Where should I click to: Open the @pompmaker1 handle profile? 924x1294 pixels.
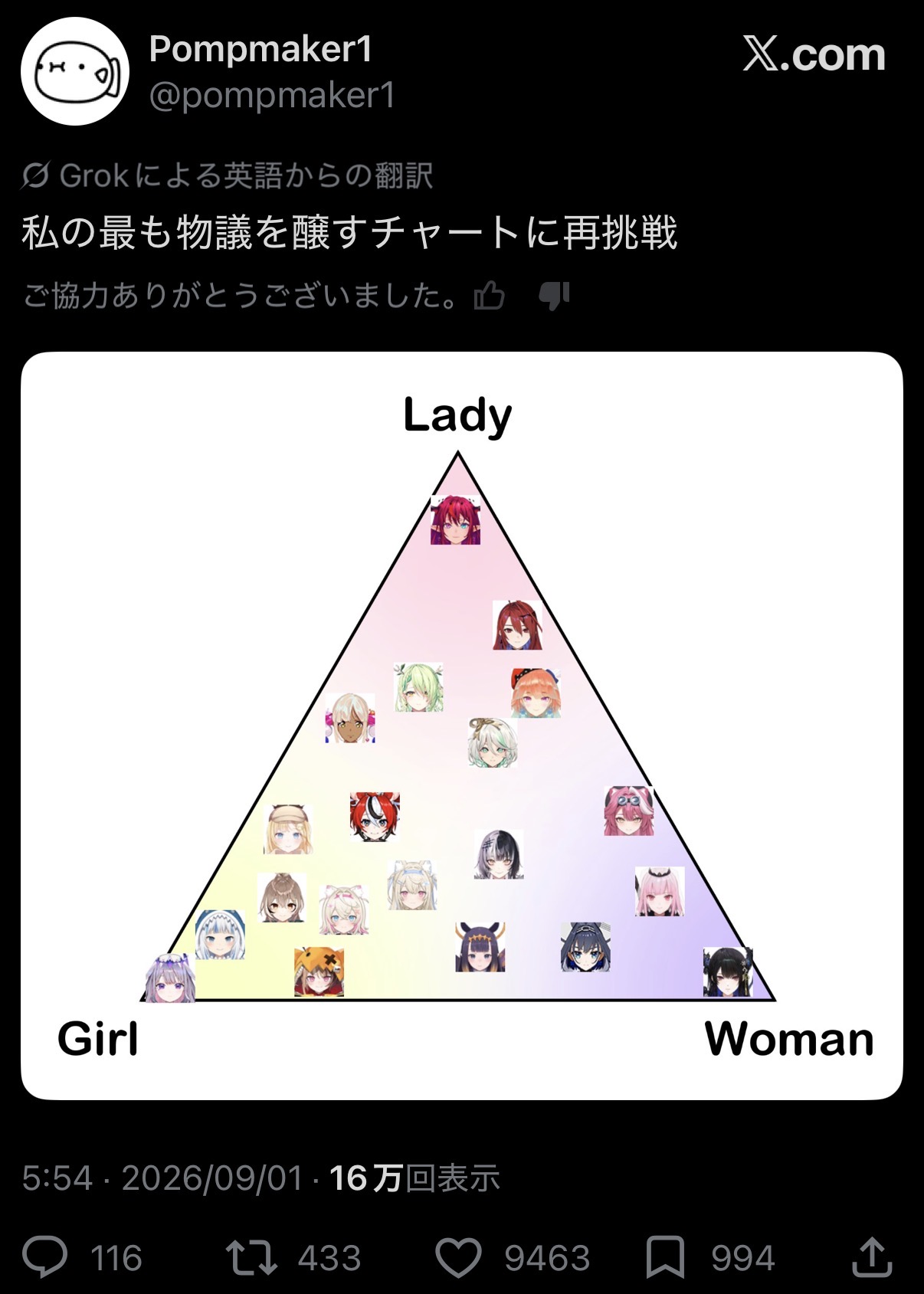pos(272,96)
